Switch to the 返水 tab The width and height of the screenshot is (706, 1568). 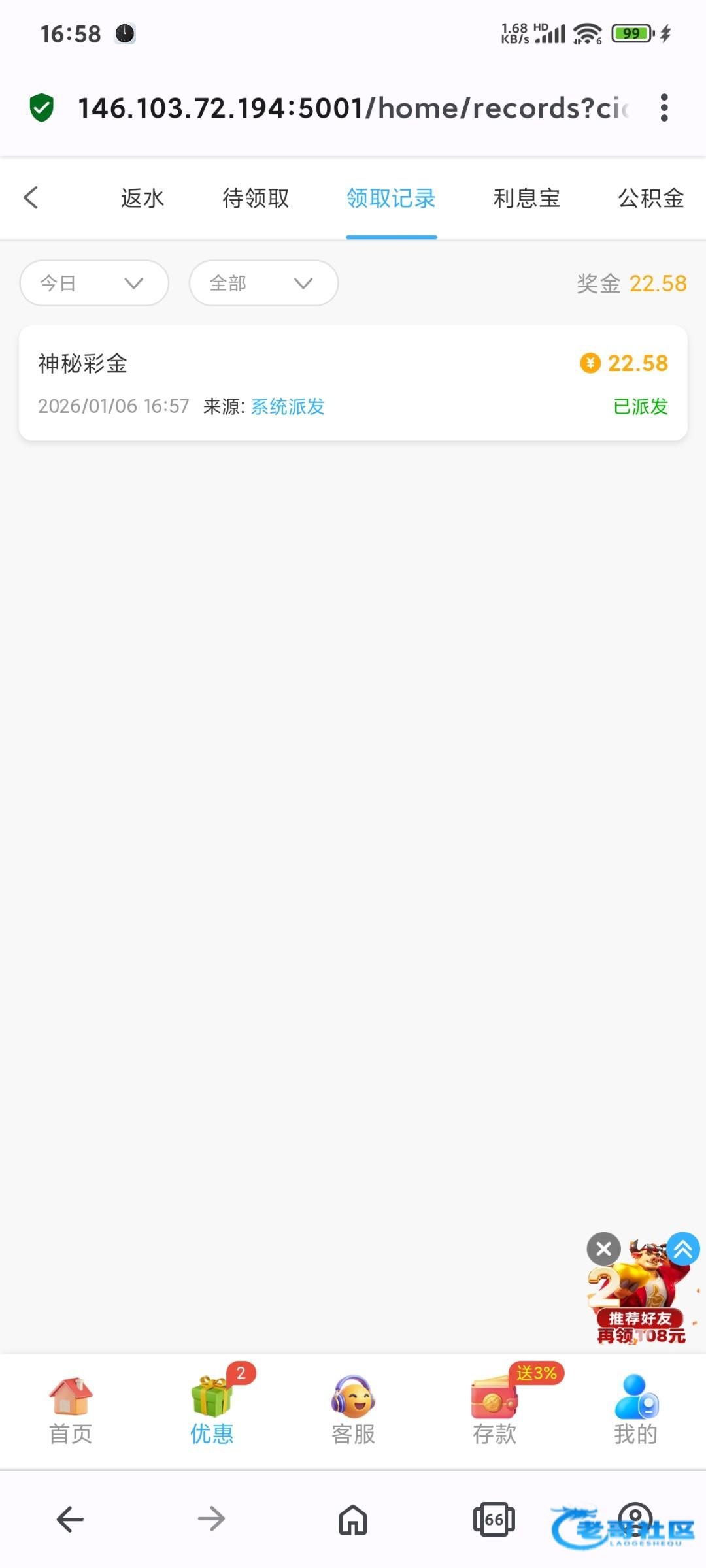(x=143, y=198)
